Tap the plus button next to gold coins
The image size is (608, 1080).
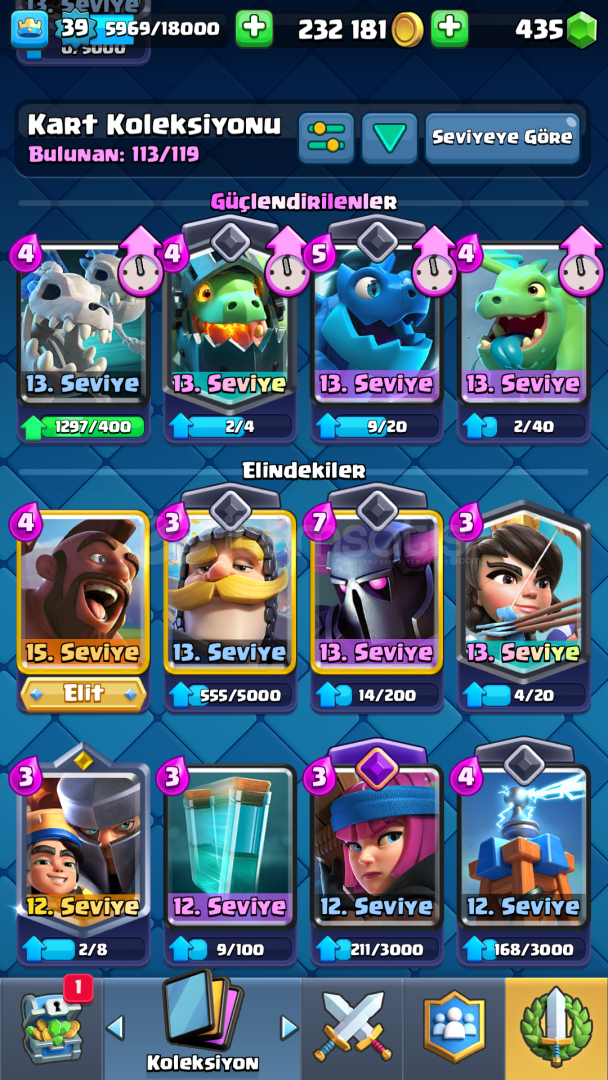coord(450,29)
